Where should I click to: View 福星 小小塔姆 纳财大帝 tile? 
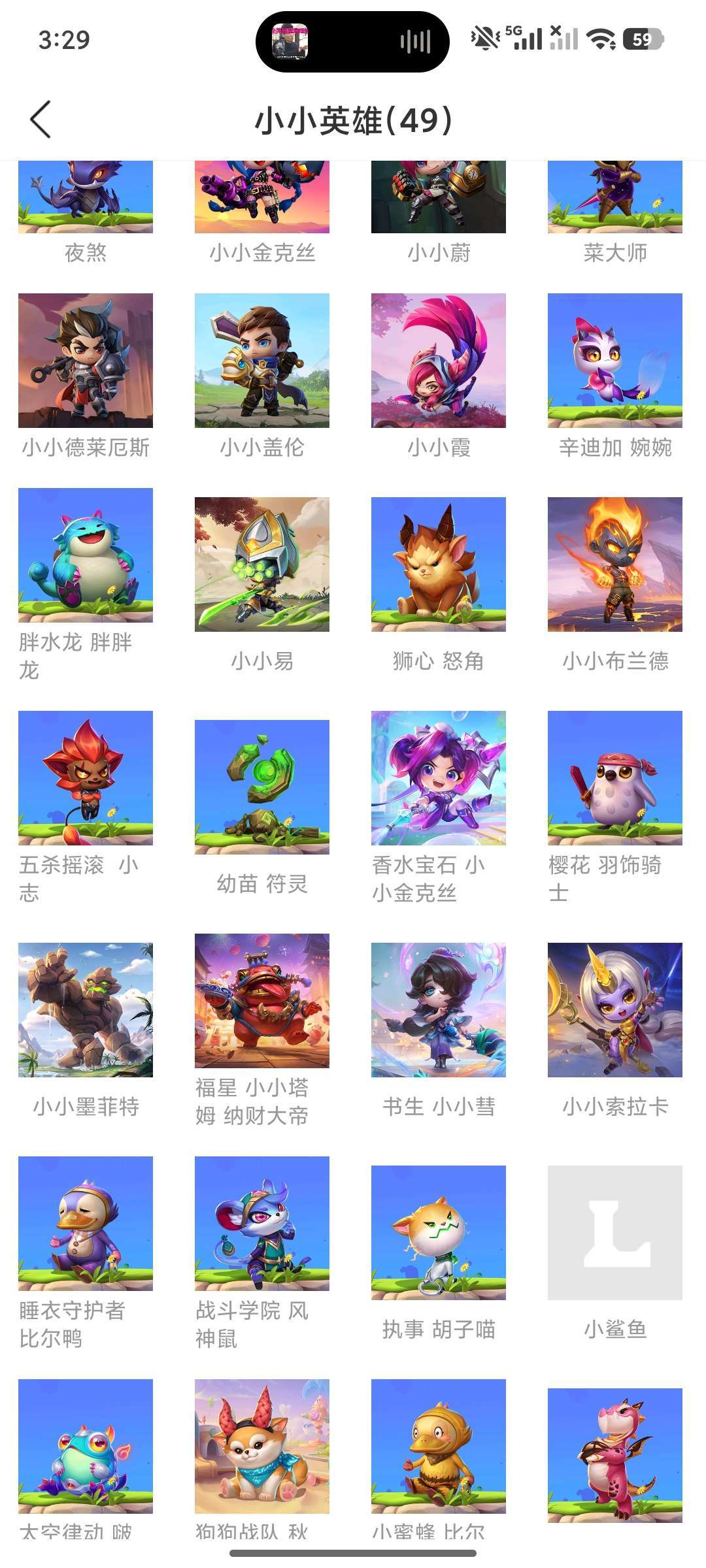pyautogui.click(x=262, y=1001)
